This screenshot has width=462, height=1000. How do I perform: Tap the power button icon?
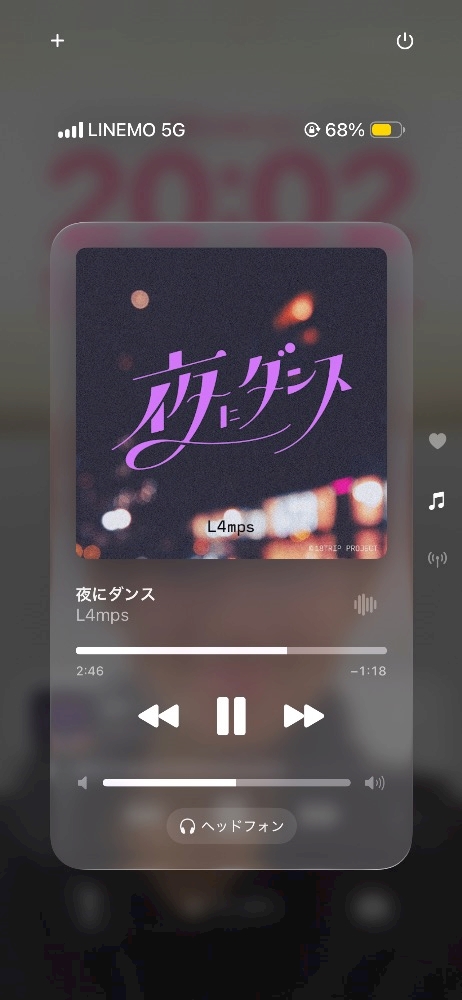405,41
